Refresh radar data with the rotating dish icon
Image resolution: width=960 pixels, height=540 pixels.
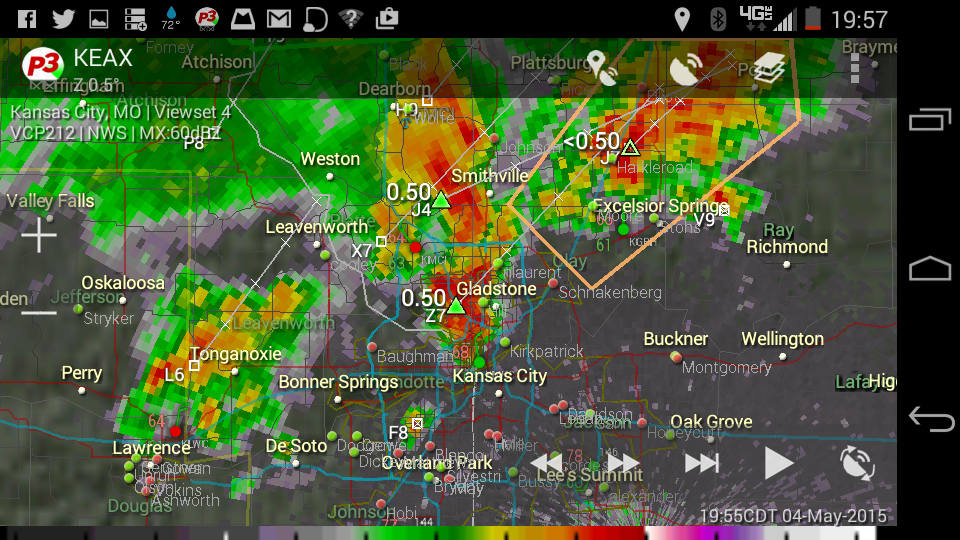pyautogui.click(x=857, y=463)
